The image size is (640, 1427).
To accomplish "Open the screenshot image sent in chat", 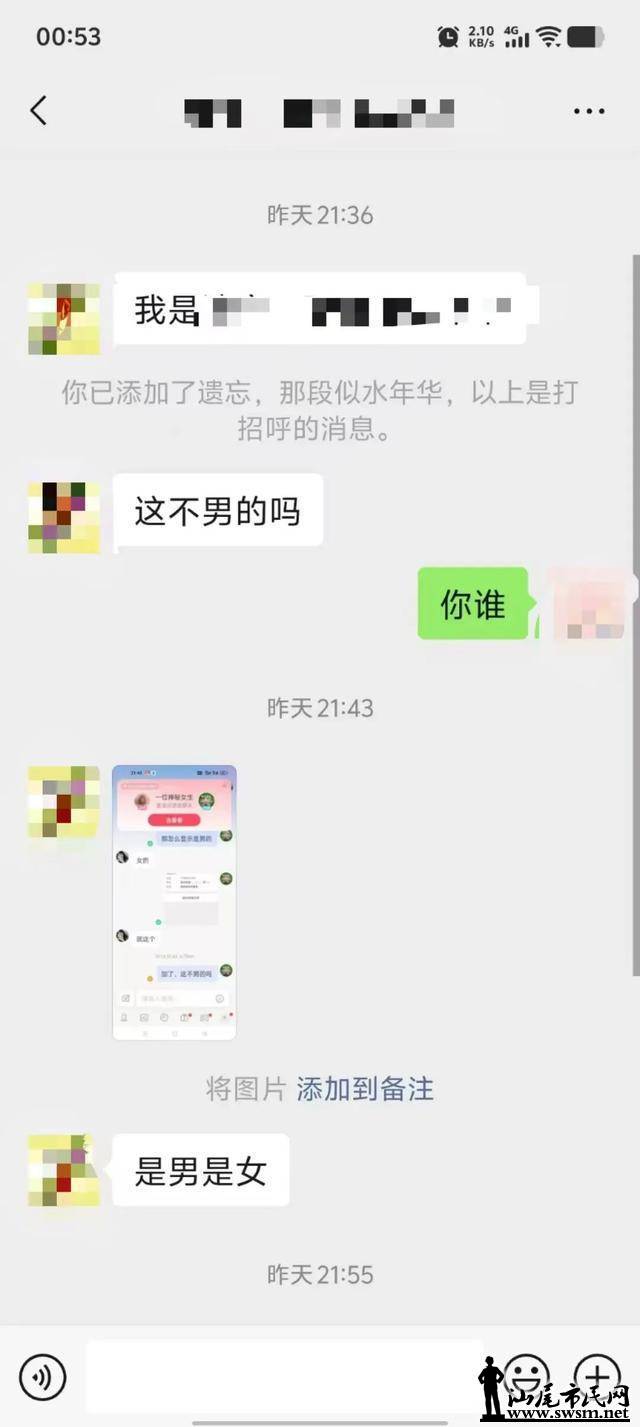I will [174, 902].
